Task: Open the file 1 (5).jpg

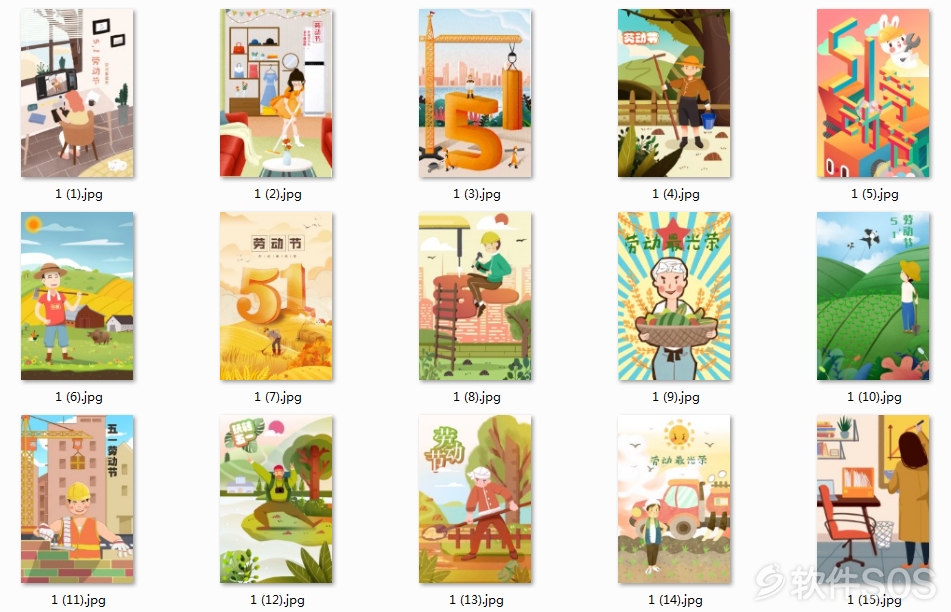Action: (x=873, y=93)
